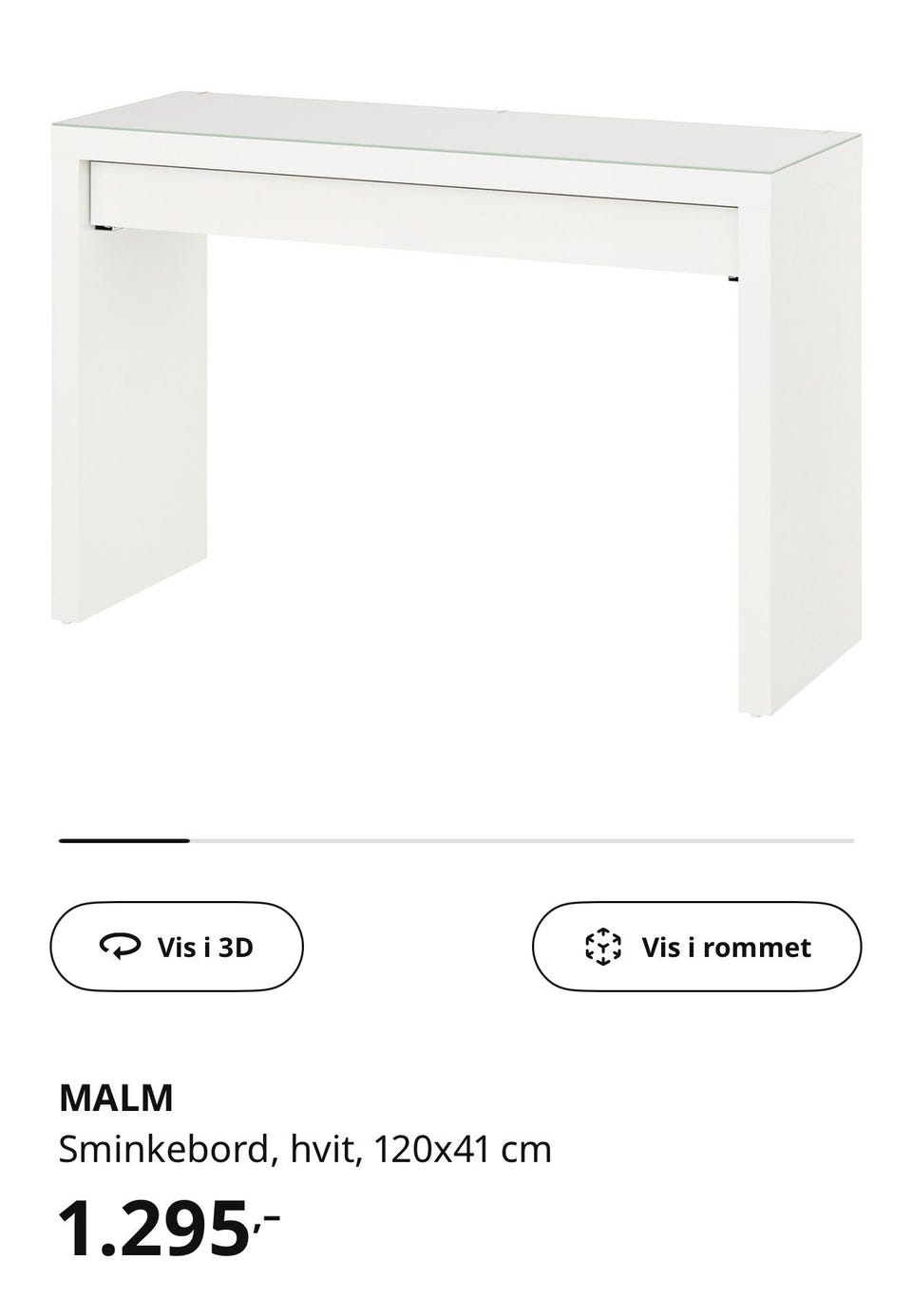The height and width of the screenshot is (1316, 912).
Task: Tap the expanding-arrows icon inside "Vis i rommet"
Action: pyautogui.click(x=603, y=946)
